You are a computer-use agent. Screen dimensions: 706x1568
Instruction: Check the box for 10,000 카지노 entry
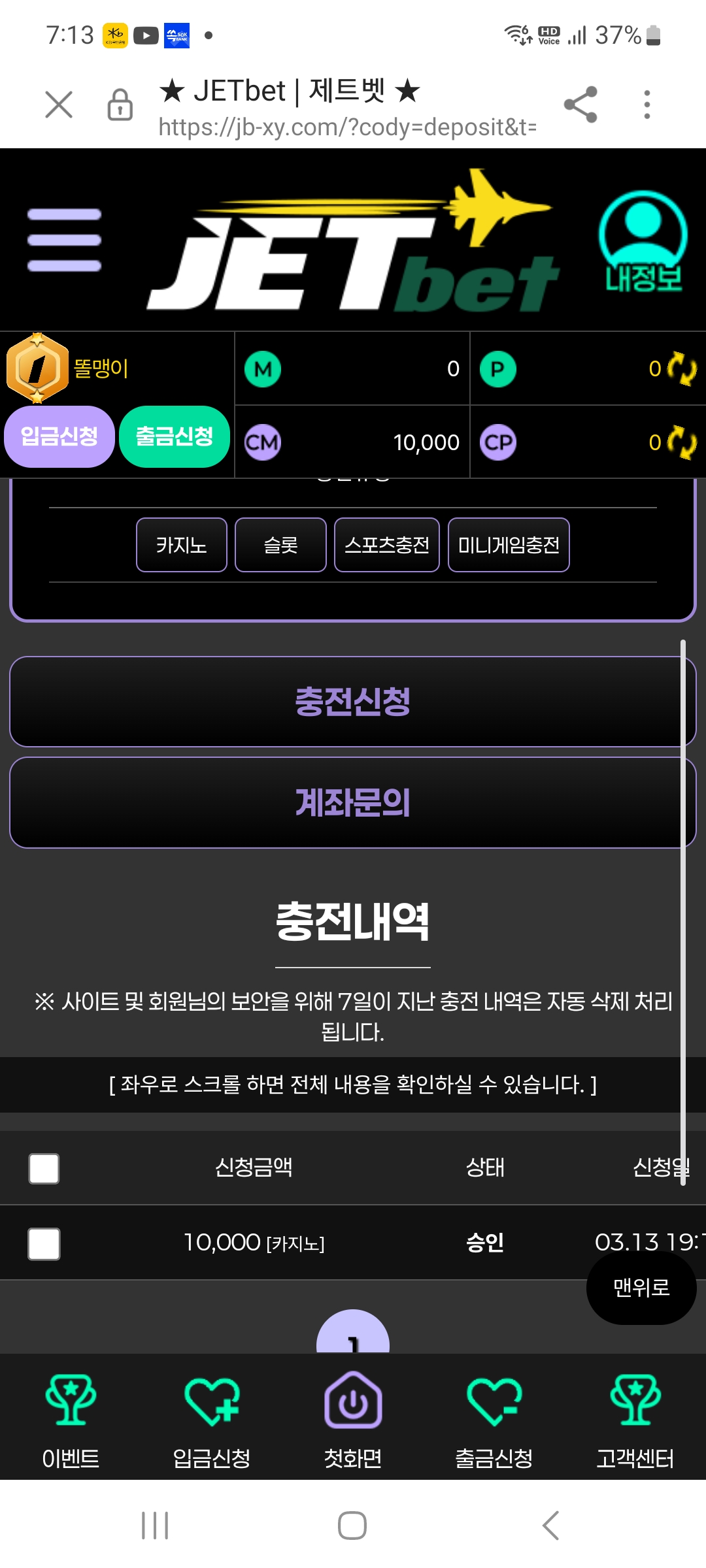coord(44,1244)
